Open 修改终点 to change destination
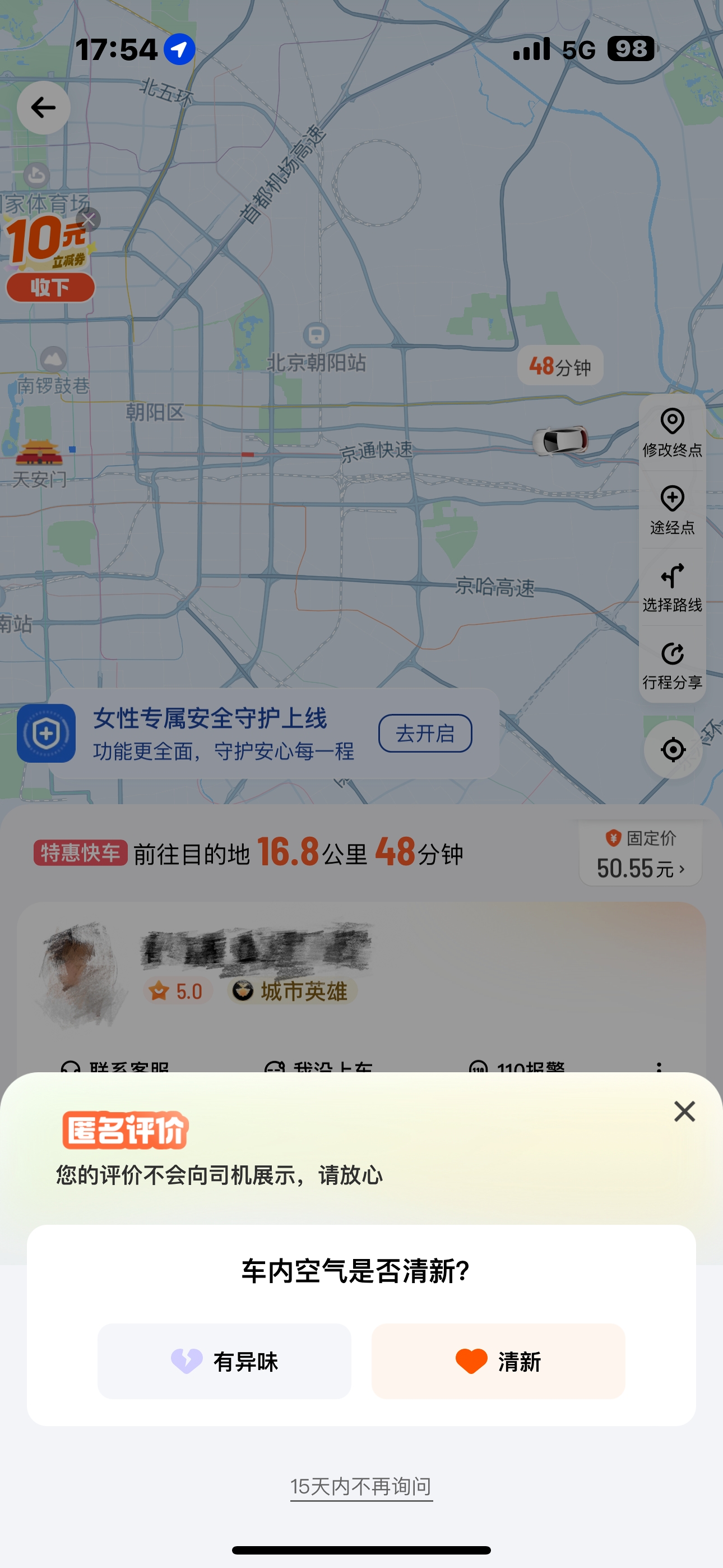This screenshot has width=723, height=1568. (672, 433)
